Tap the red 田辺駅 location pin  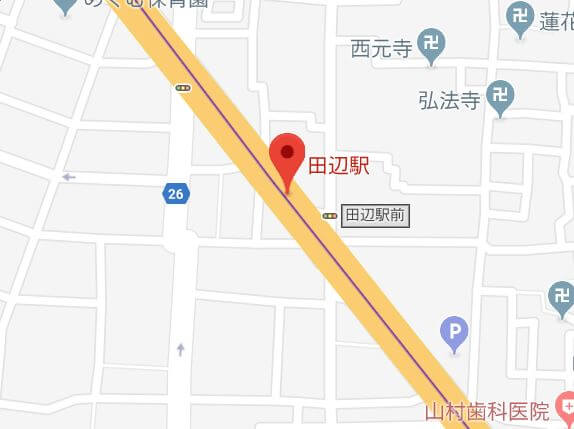287,162
